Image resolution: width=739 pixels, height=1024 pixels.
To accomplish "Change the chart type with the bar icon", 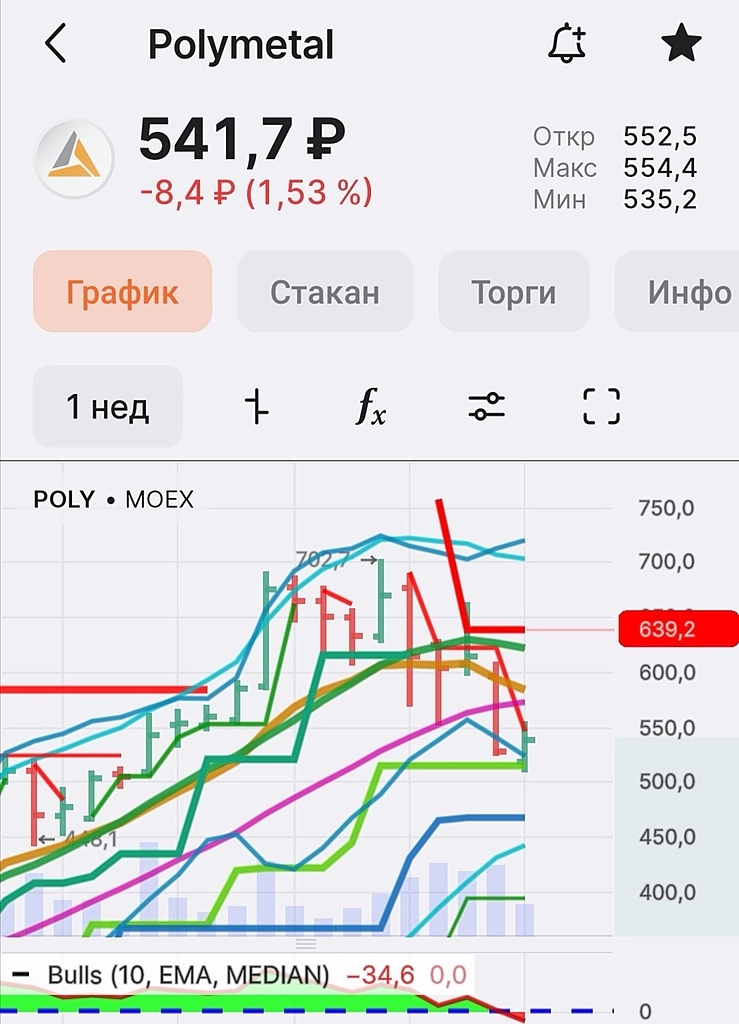I will (257, 407).
